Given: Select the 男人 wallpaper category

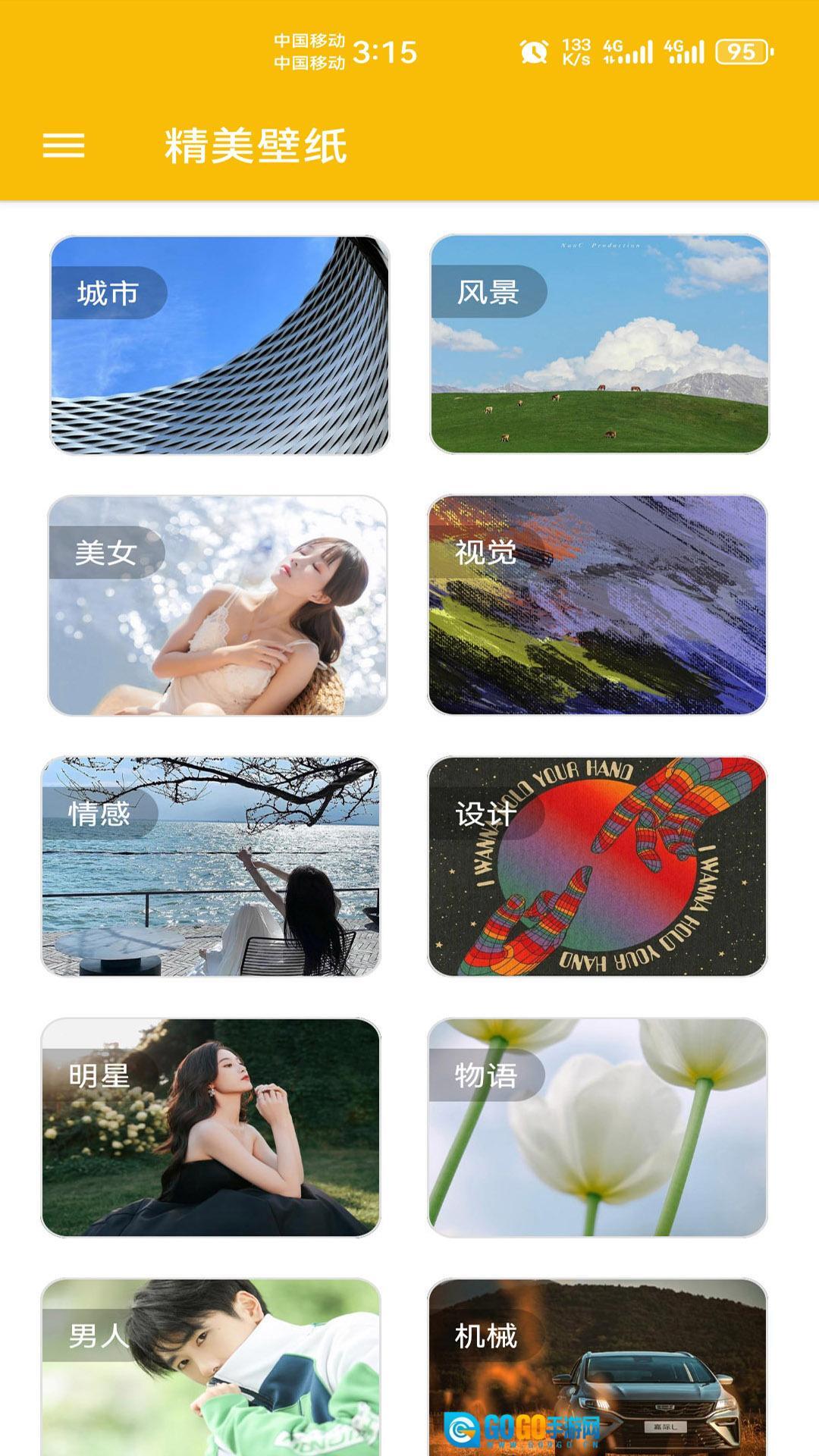Looking at the screenshot, I should pyautogui.click(x=211, y=1365).
